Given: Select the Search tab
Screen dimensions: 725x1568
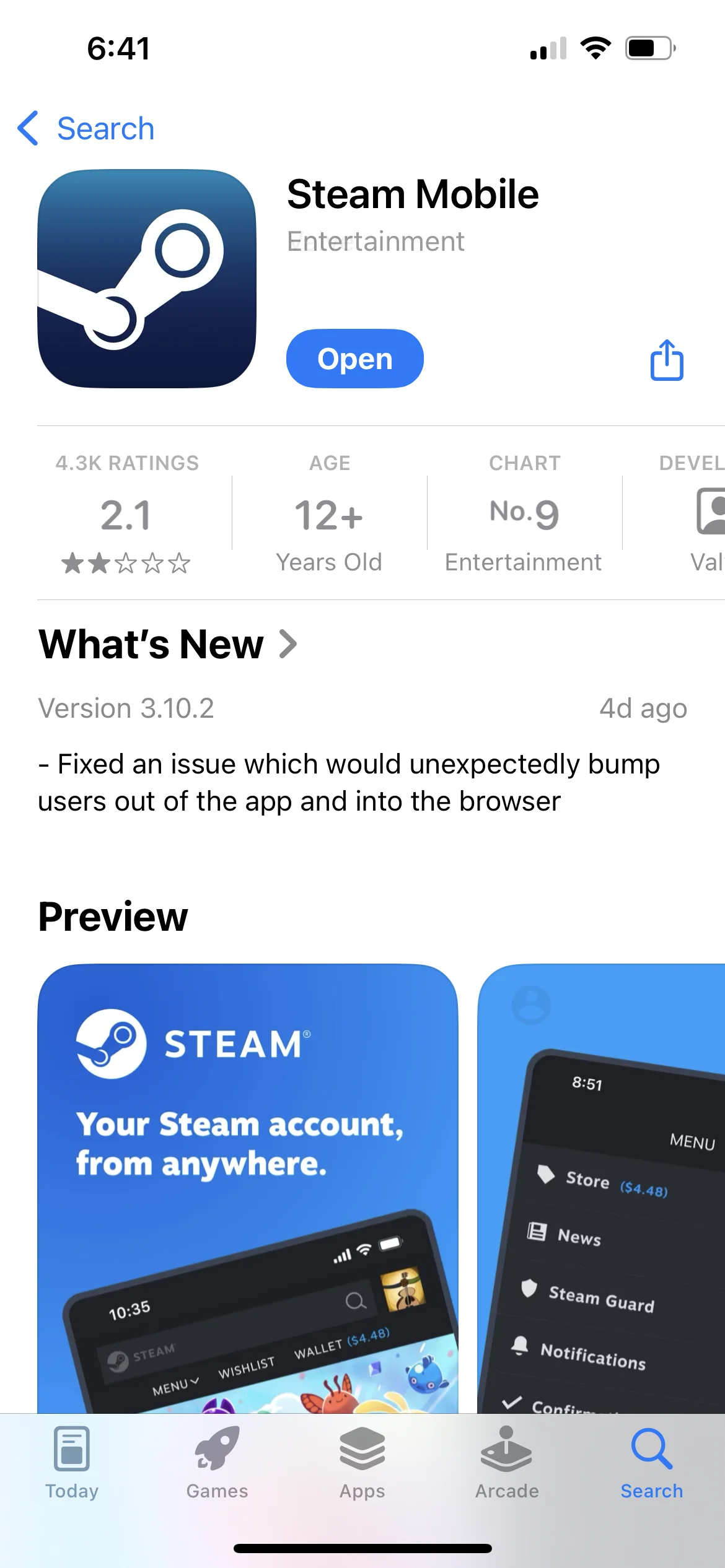Looking at the screenshot, I should pos(652,1463).
